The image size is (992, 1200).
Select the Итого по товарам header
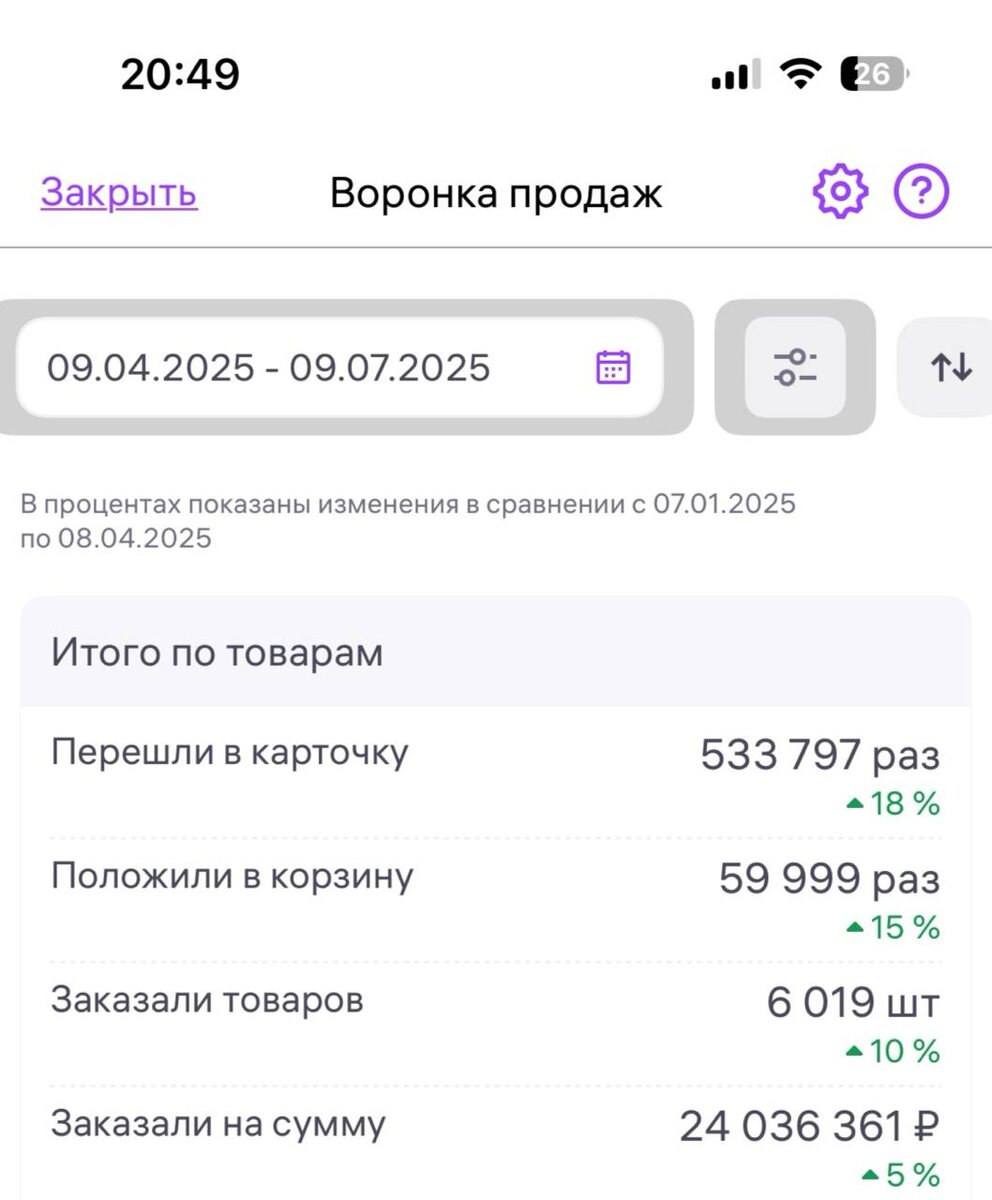217,652
